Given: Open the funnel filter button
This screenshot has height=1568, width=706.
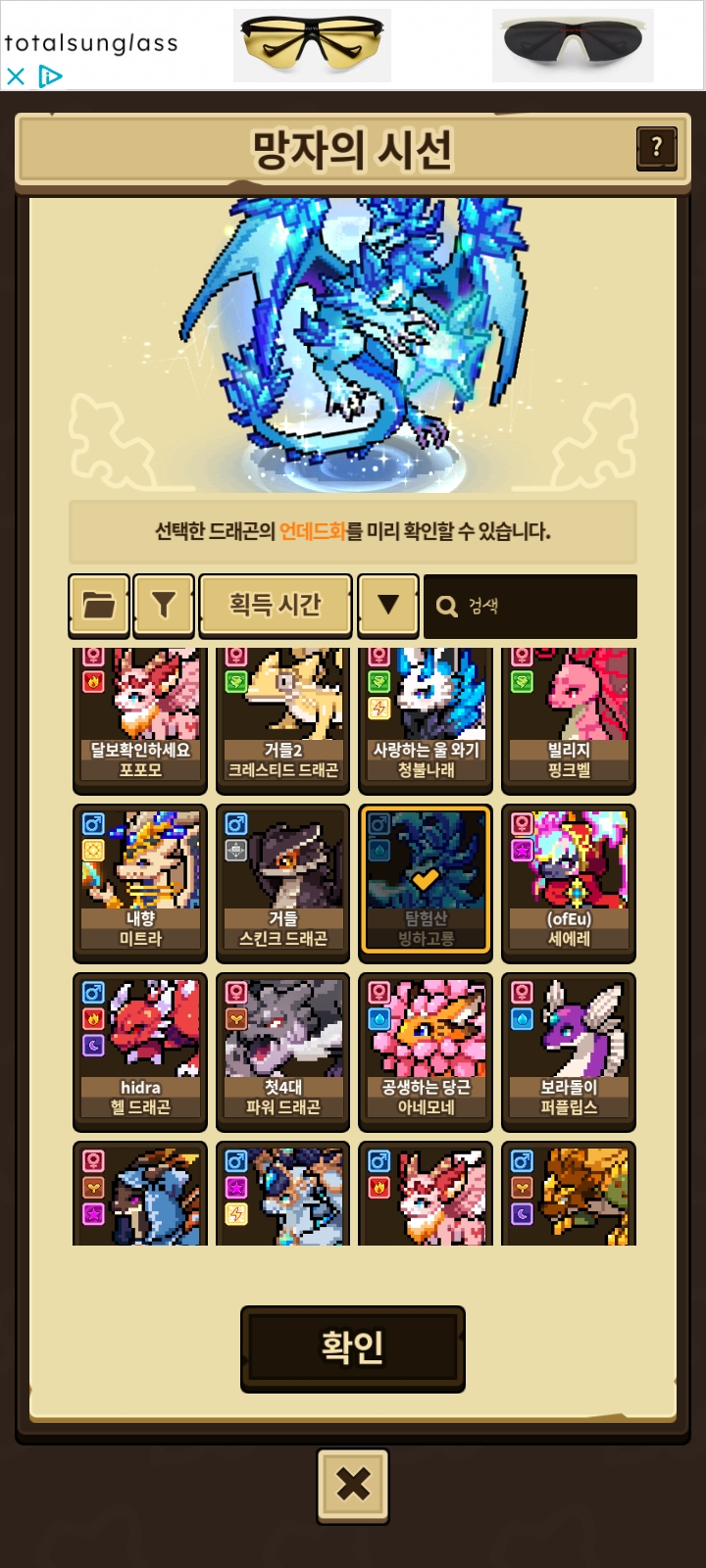Looking at the screenshot, I should point(164,606).
